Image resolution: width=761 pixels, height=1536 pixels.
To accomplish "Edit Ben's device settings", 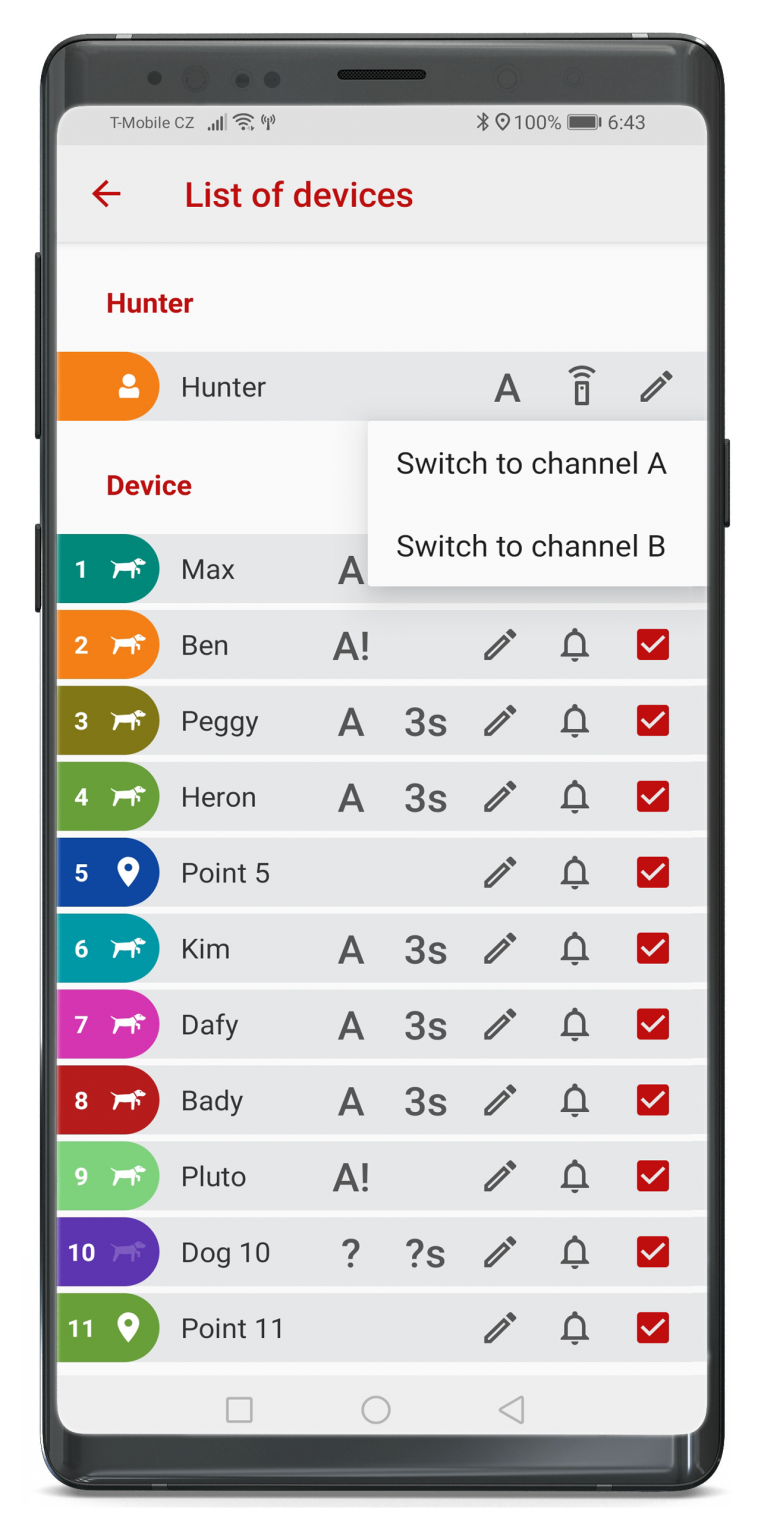I will pos(500,645).
